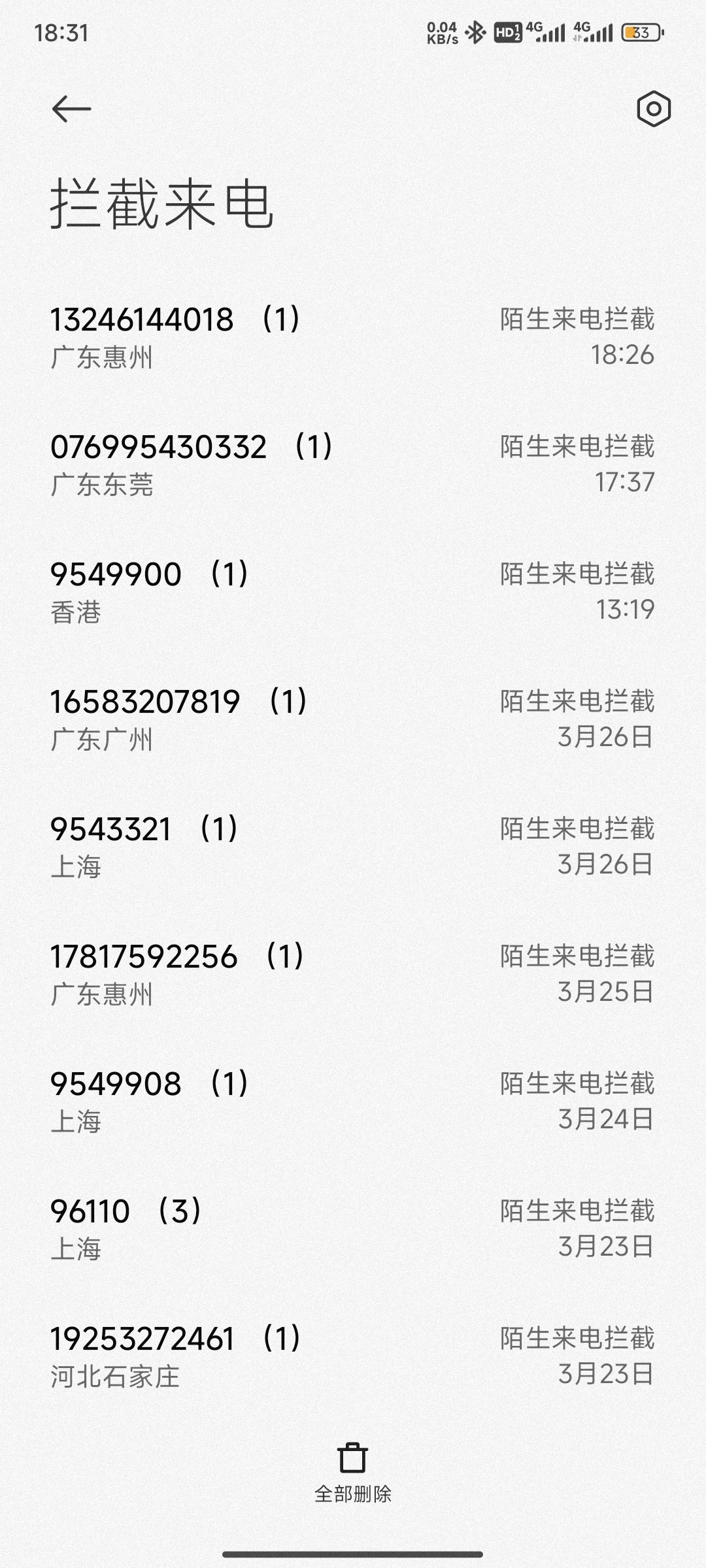Viewport: 706px width, 1568px height.
Task: Open blocked call from 076995430332
Action: point(353,465)
